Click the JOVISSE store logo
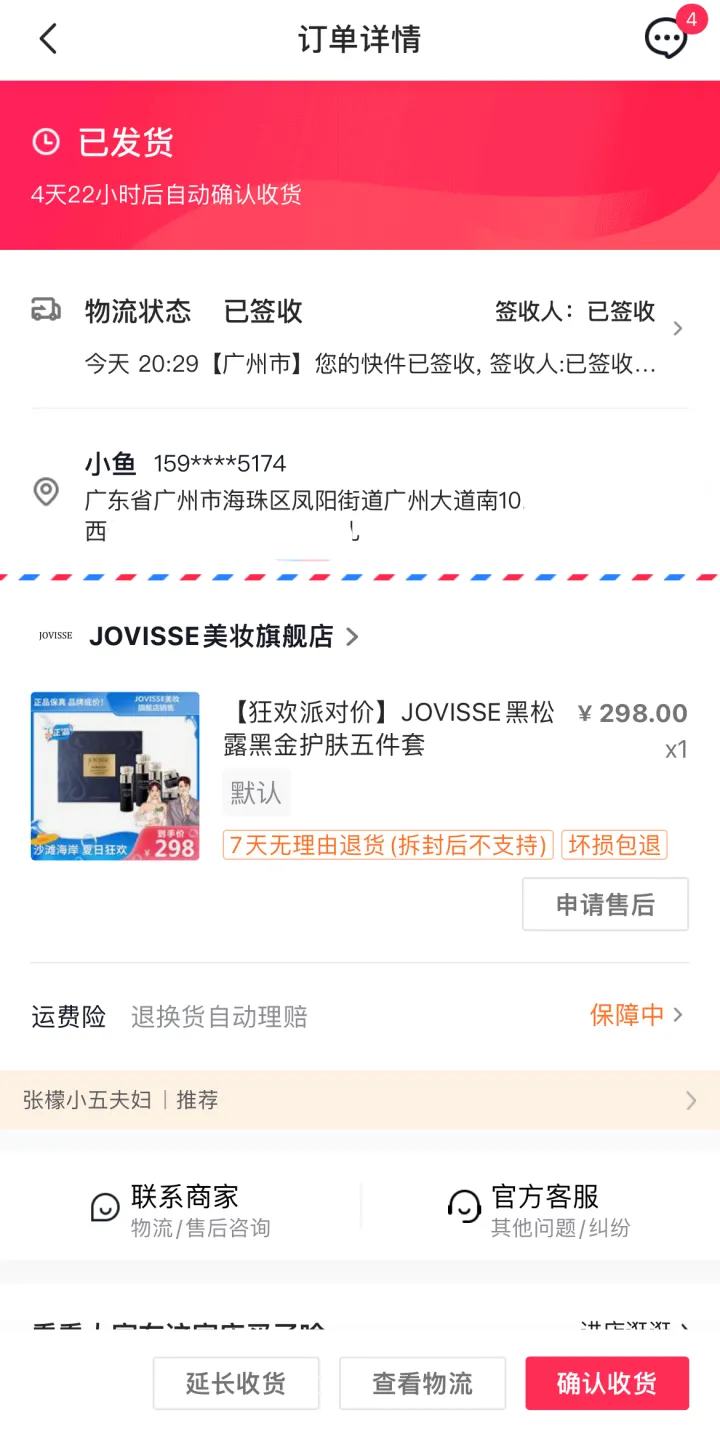This screenshot has height=1431, width=720. pyautogui.click(x=54, y=636)
